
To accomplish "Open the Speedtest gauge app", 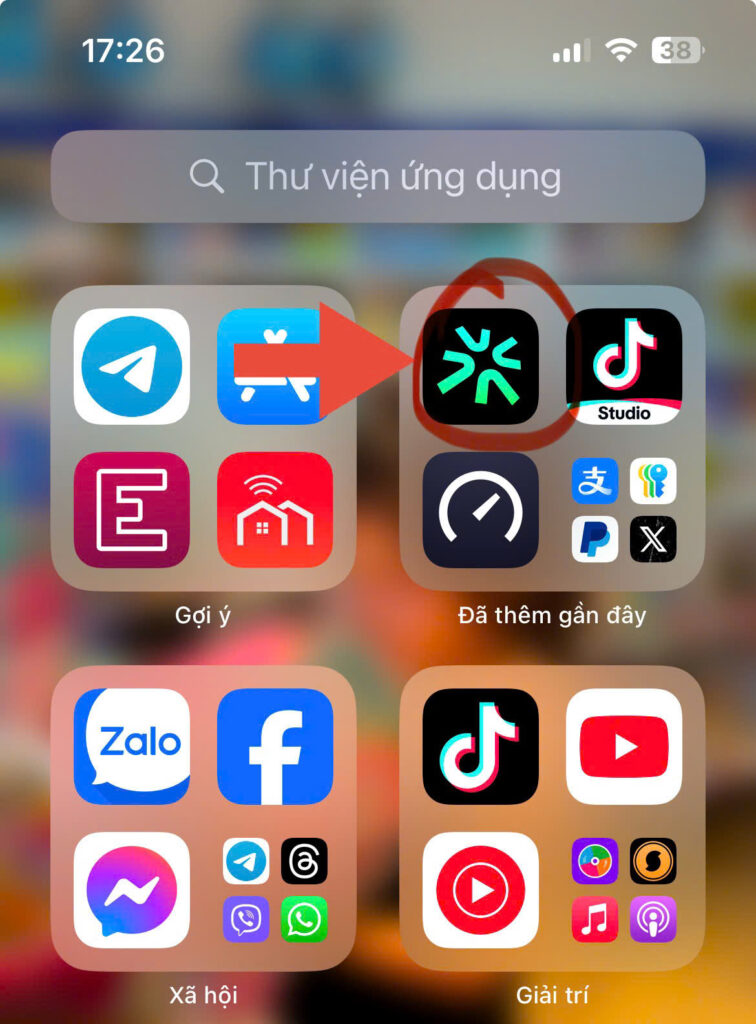I will point(481,510).
